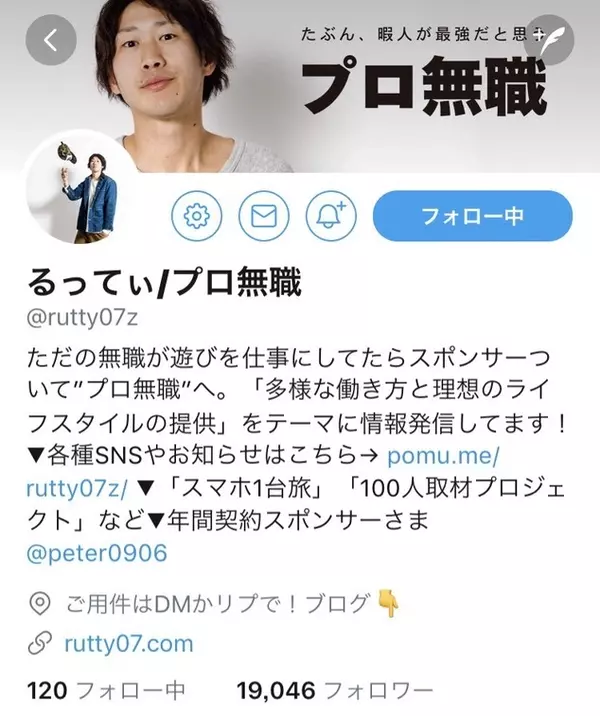Image resolution: width=600 pixels, height=716 pixels.
Task: Tap the フォロー中 button to unfollow
Action: [472, 216]
